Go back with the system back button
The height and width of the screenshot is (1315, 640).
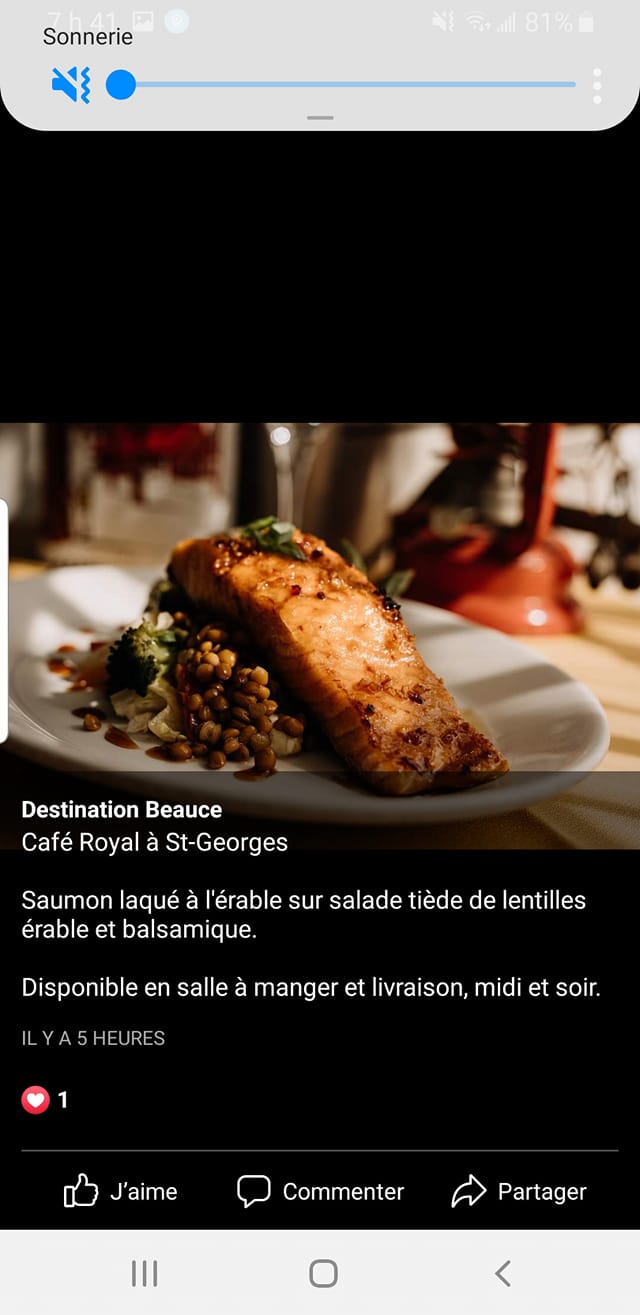tap(503, 1273)
